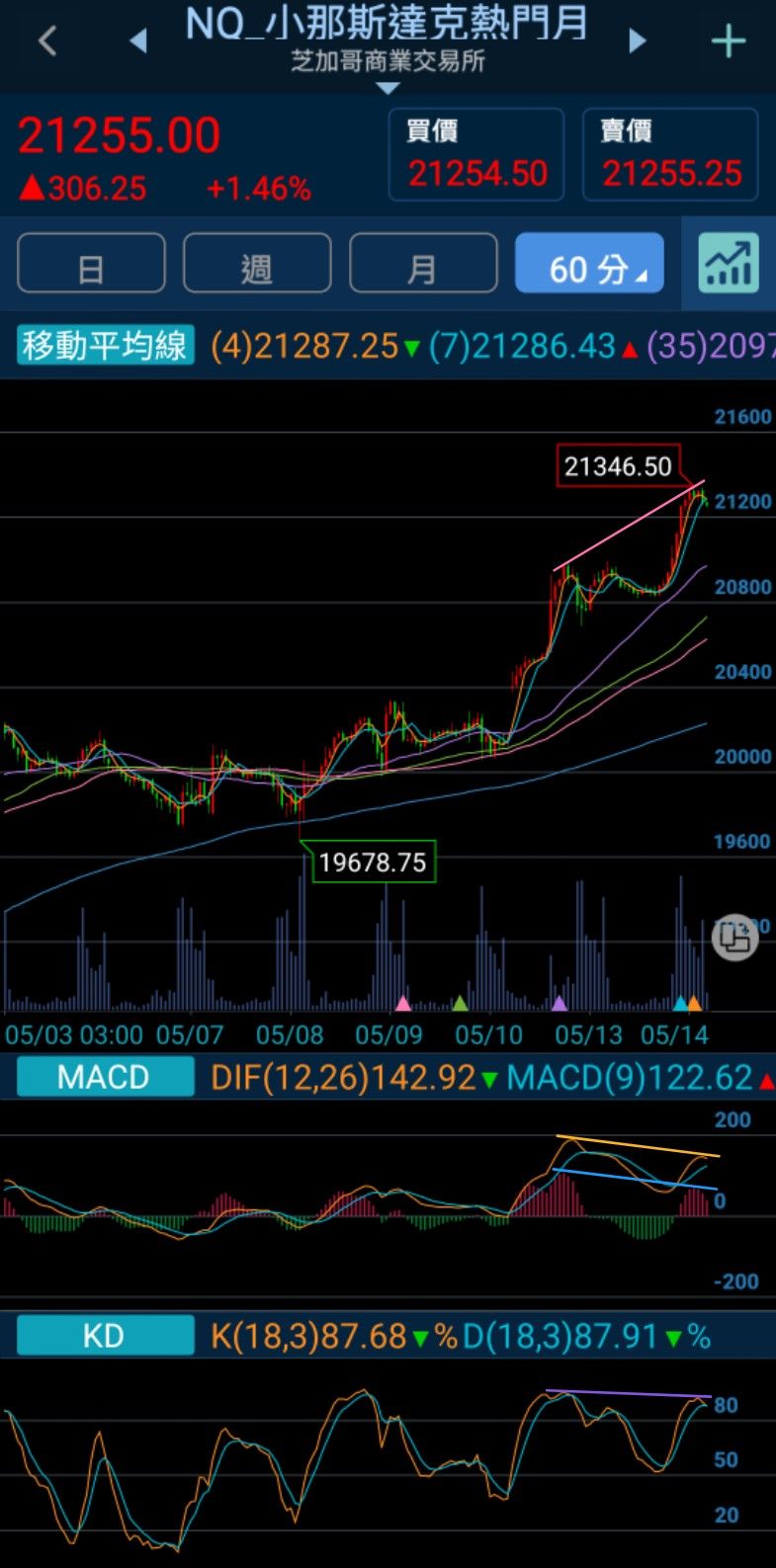Switch chart to 日 daily period
Viewport: 776px width, 1568px height.
[x=91, y=263]
